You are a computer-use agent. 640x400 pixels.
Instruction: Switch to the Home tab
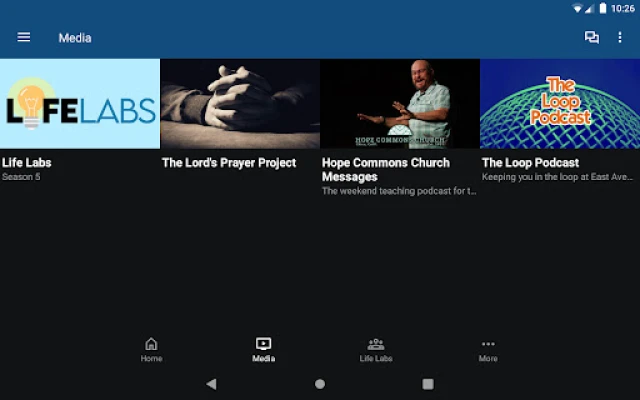151,349
